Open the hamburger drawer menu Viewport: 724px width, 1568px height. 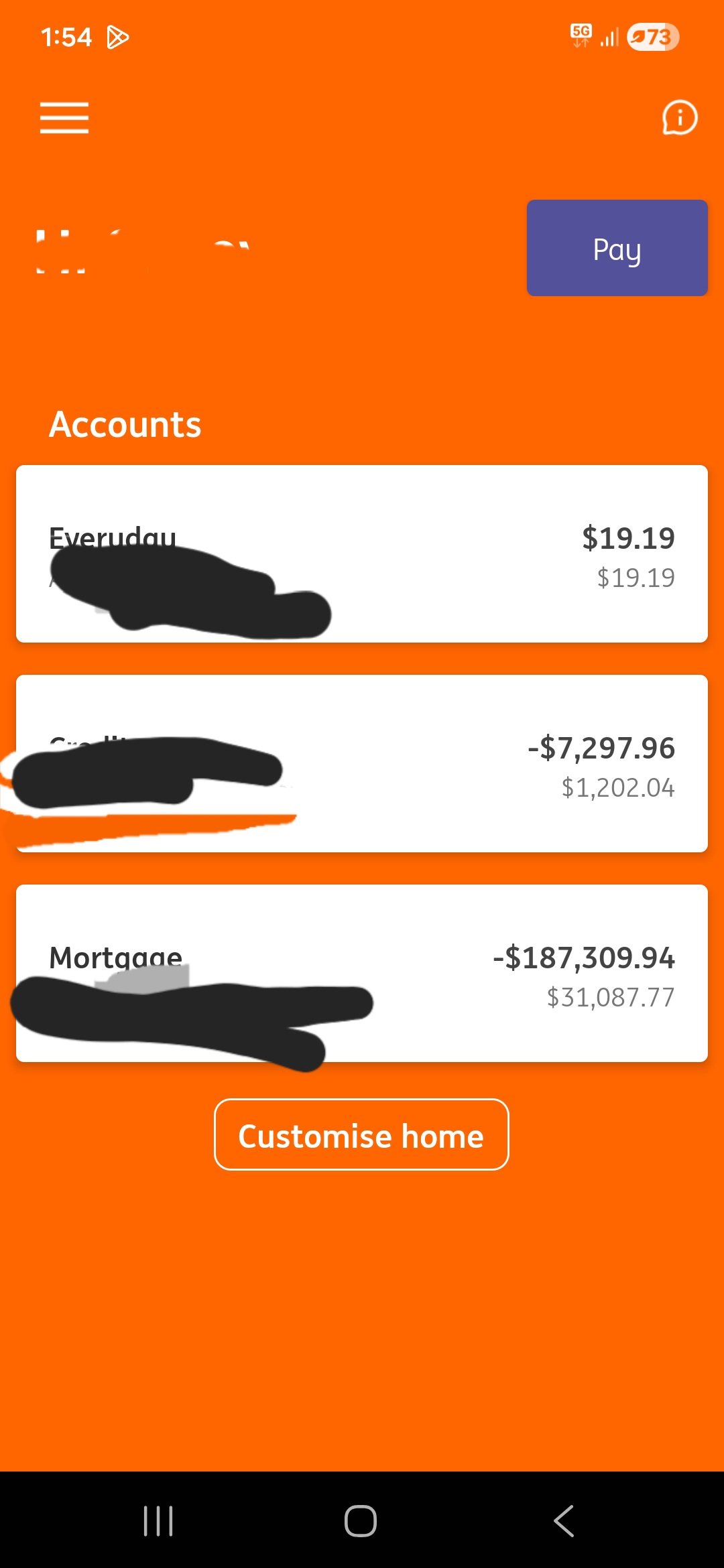(x=64, y=118)
